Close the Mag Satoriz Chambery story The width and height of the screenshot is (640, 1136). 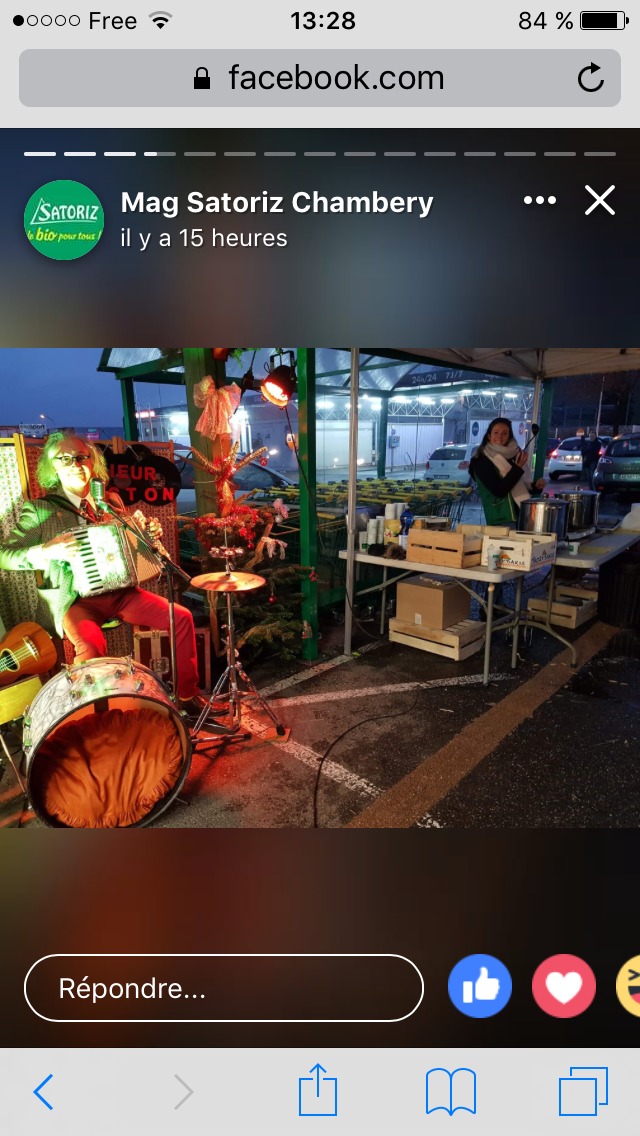600,201
